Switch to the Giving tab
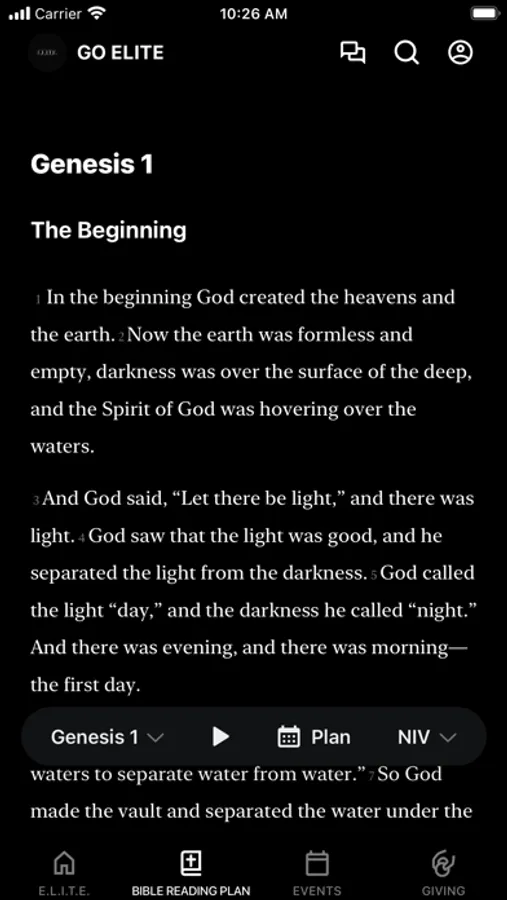The height and width of the screenshot is (900, 507). point(443,872)
